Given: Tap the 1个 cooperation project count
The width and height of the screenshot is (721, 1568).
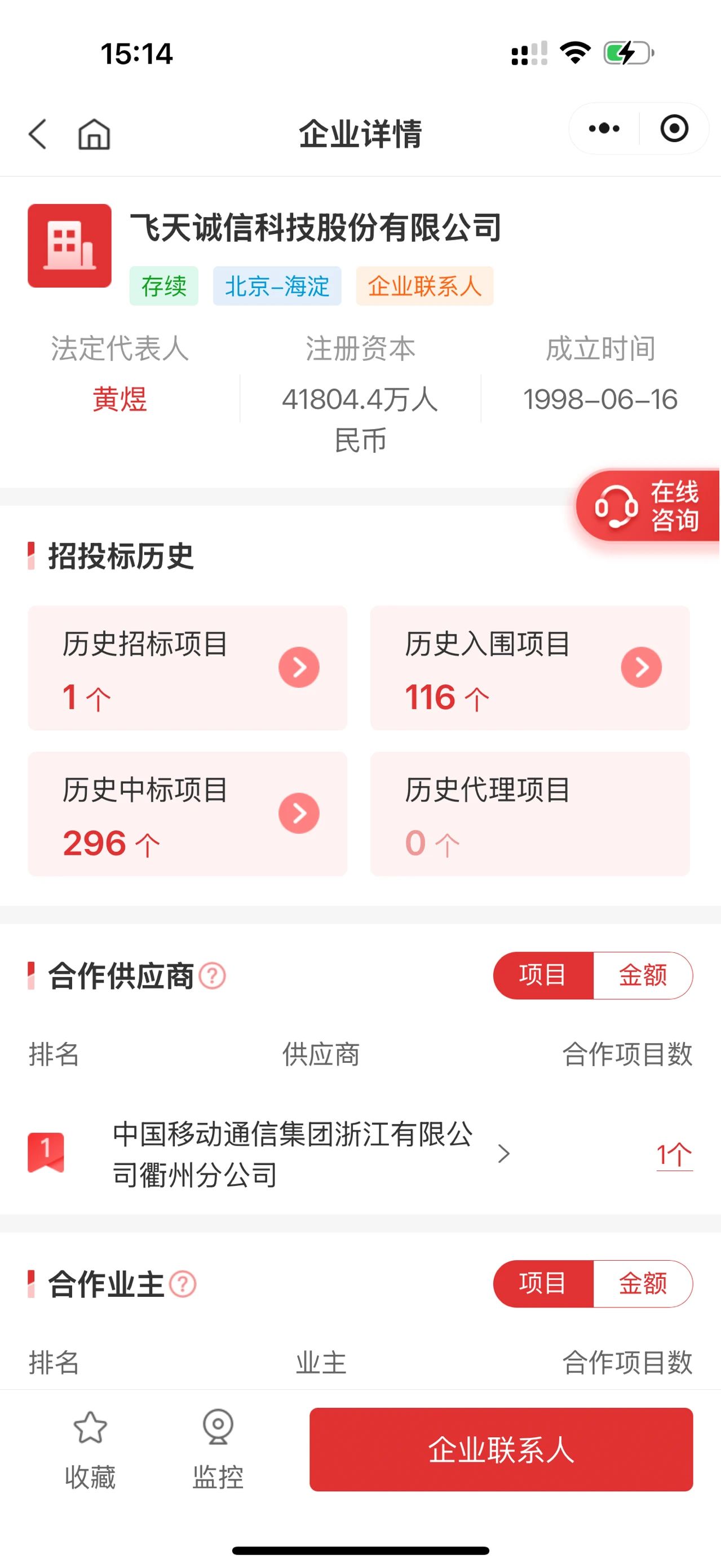Looking at the screenshot, I should pyautogui.click(x=674, y=1155).
